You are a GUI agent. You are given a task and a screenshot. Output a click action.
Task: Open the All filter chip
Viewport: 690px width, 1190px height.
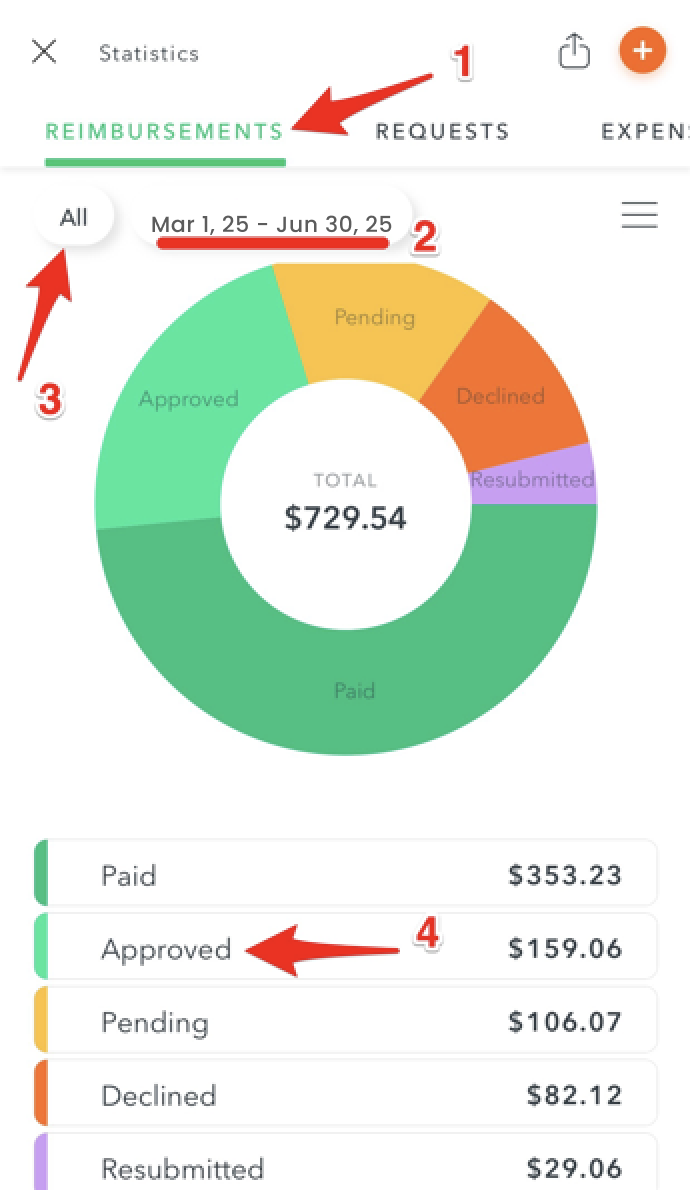click(74, 218)
